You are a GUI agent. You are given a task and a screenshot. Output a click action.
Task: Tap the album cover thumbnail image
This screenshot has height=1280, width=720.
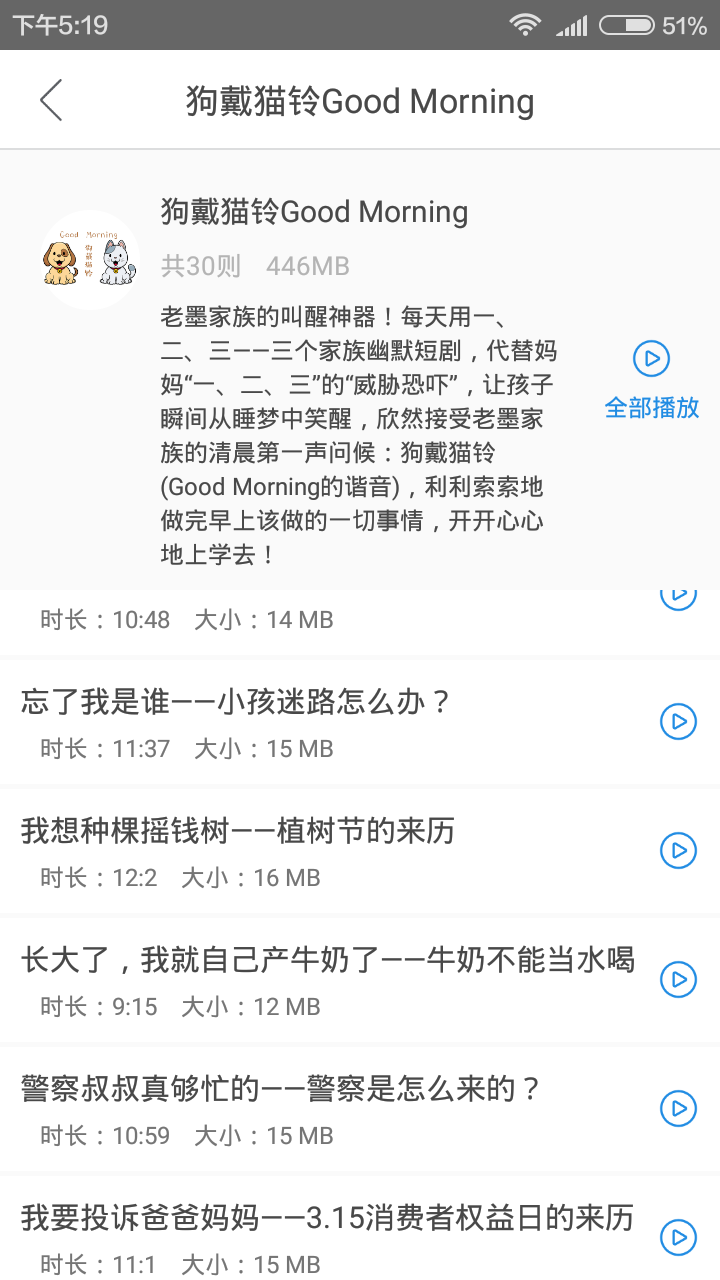(90, 257)
